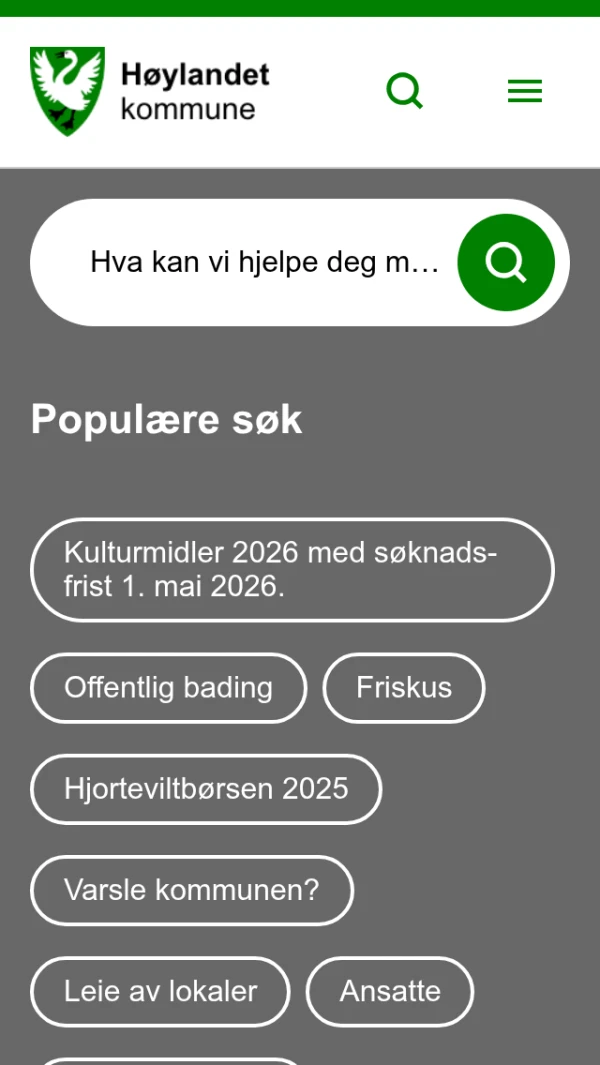Open the Friskus chip
Viewport: 600px width, 1065px height.
pos(404,688)
